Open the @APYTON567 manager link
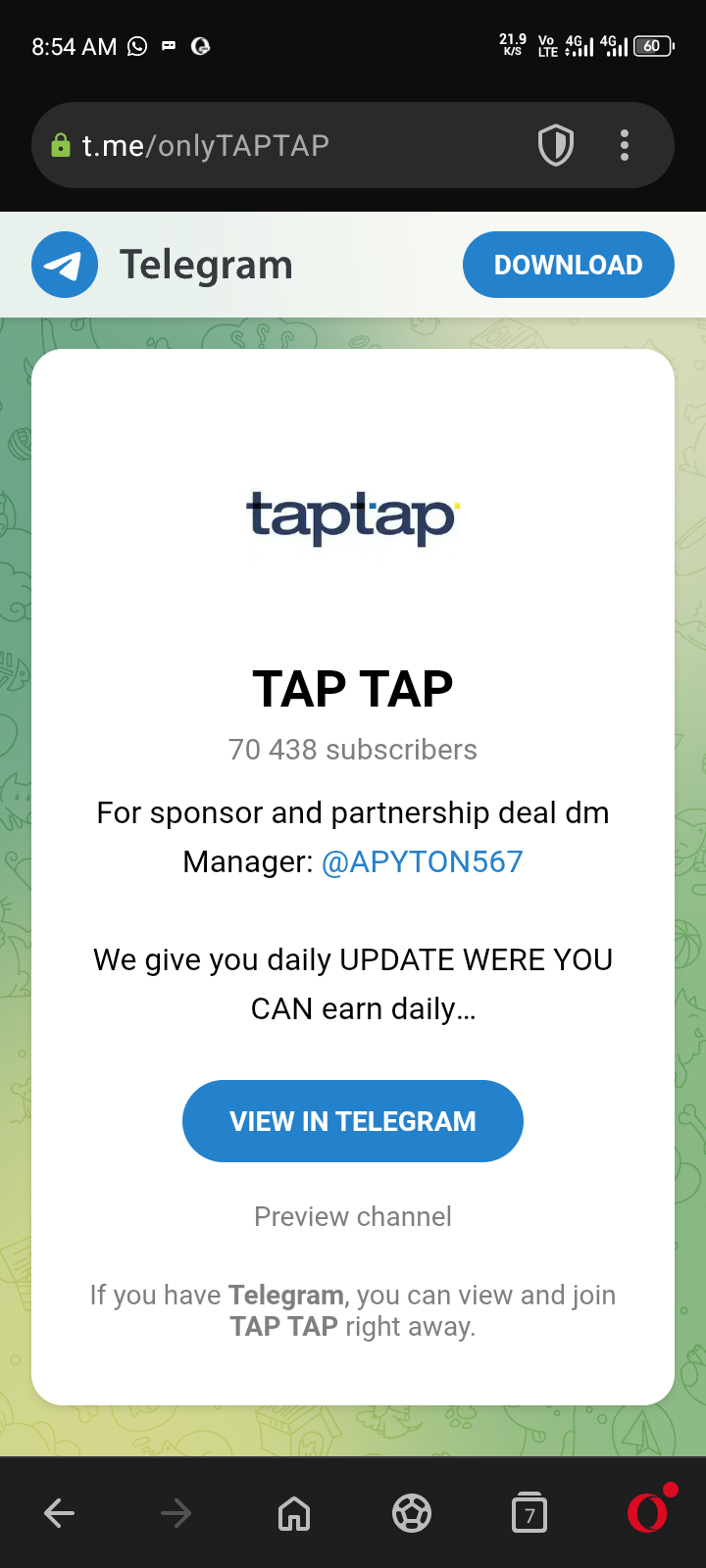 pos(422,862)
